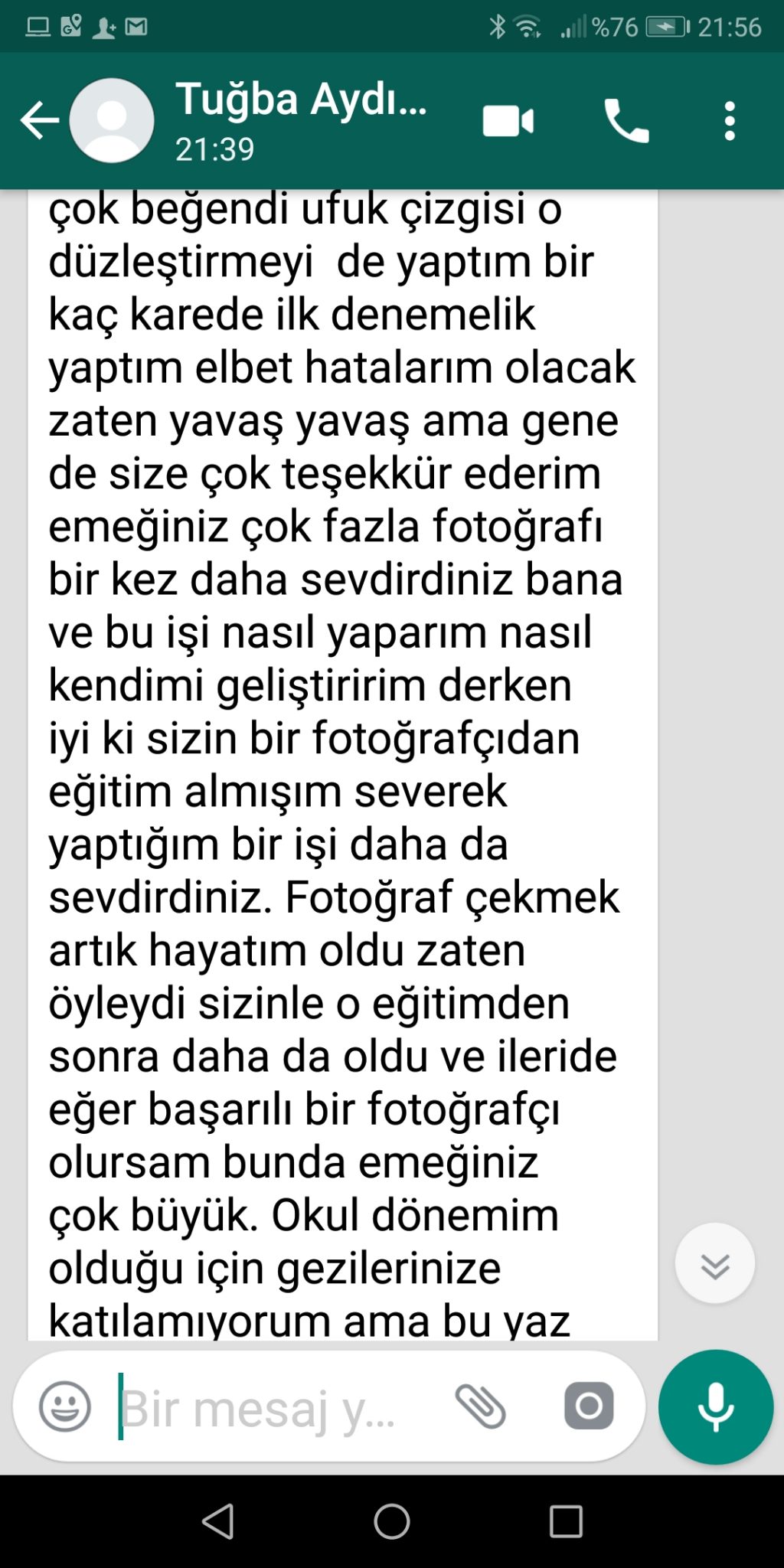Attach a file with the paperclip
The height and width of the screenshot is (1568, 784).
pos(481,1406)
